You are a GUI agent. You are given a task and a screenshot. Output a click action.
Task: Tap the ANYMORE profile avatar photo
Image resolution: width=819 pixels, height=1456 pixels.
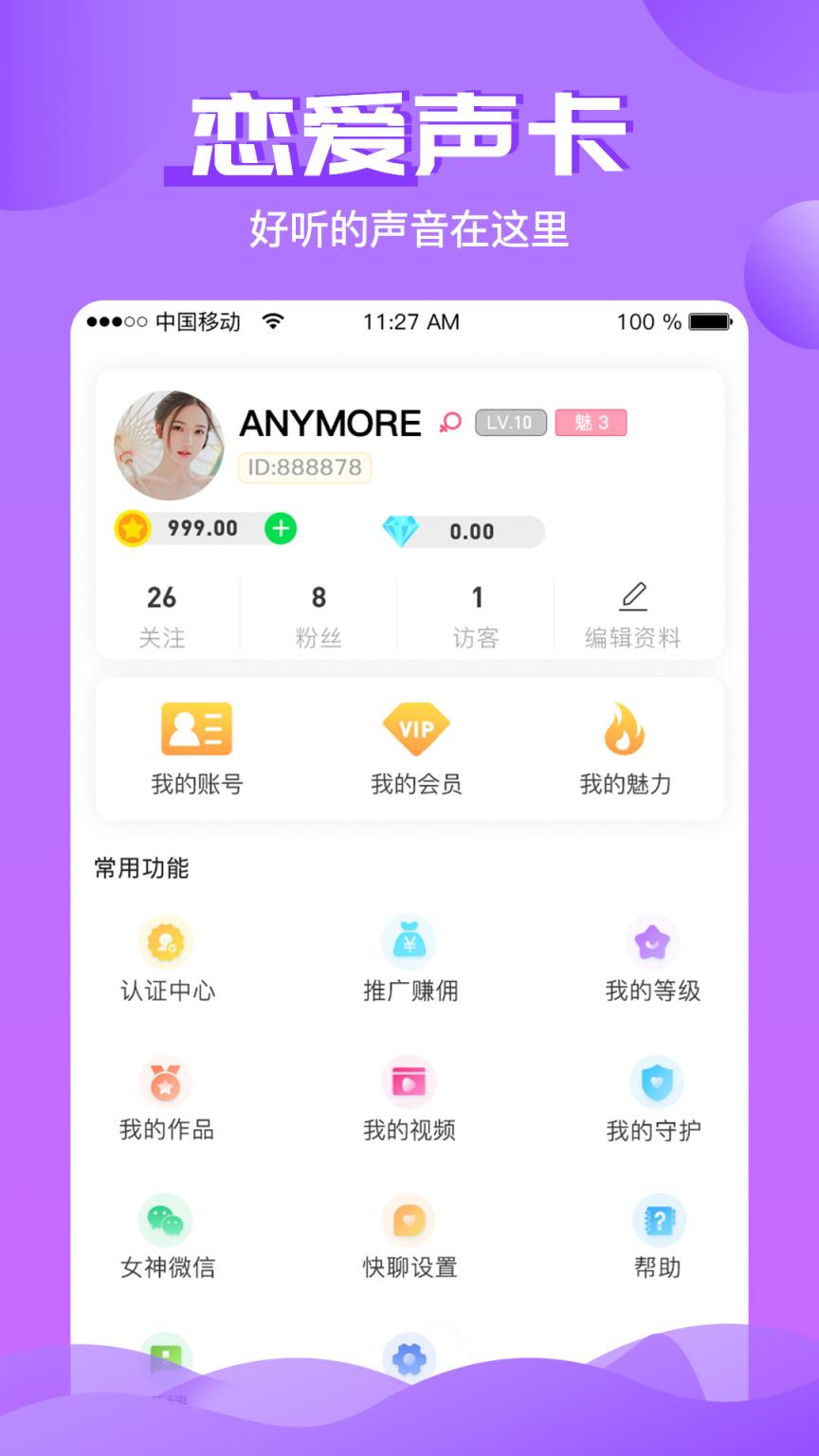tap(167, 446)
